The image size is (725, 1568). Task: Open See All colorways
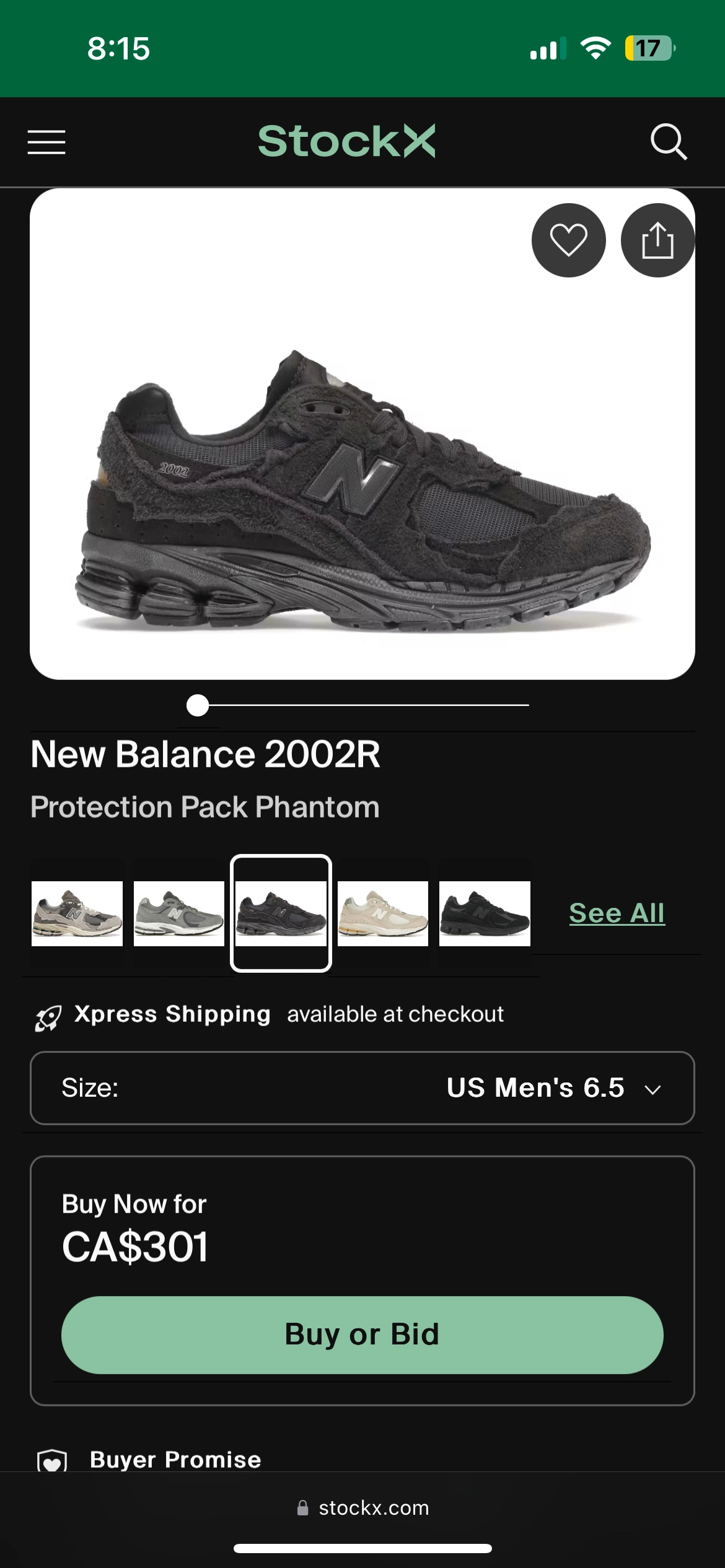pyautogui.click(x=617, y=913)
